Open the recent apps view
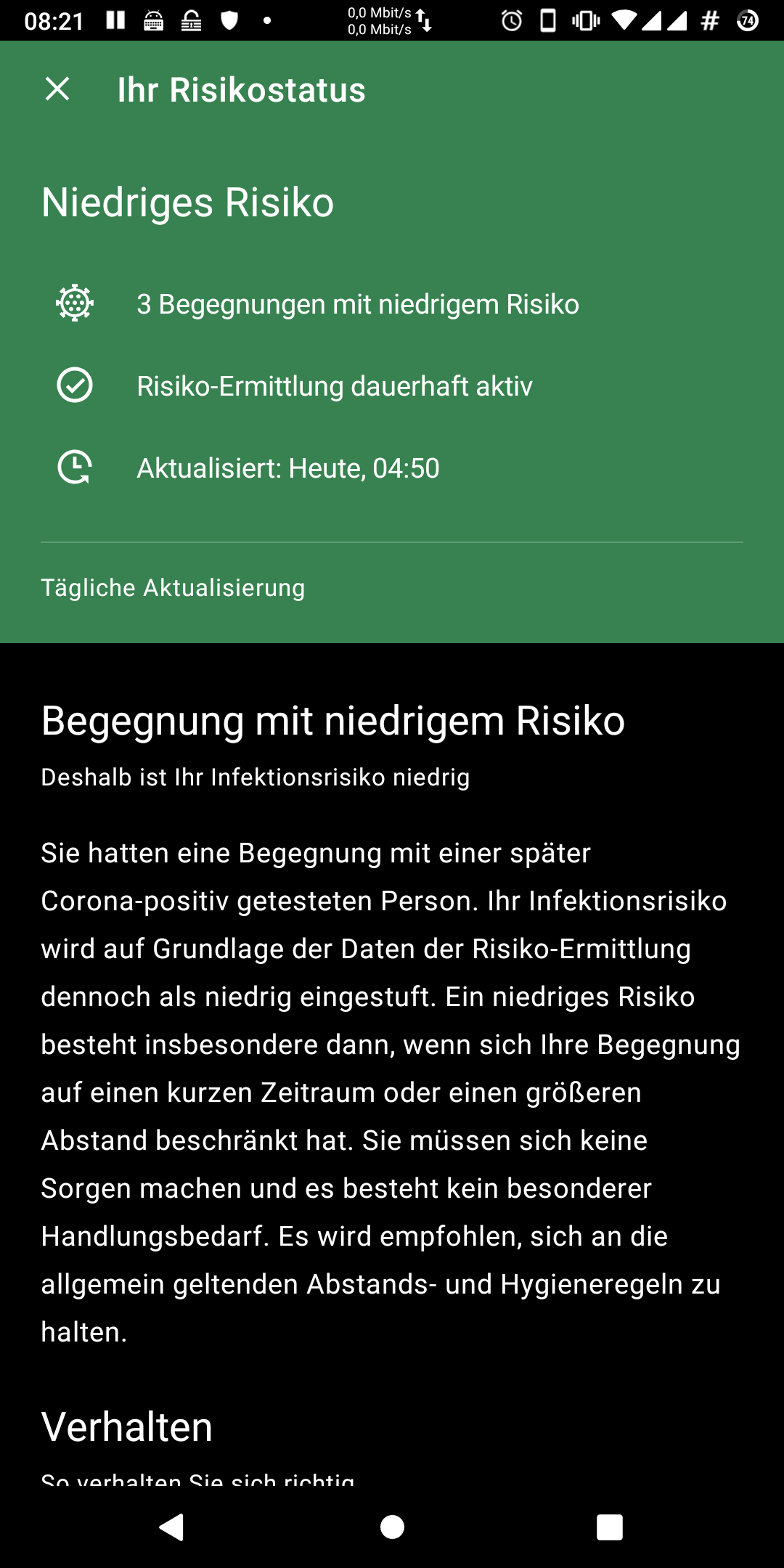This screenshot has width=784, height=1568. pyautogui.click(x=610, y=1527)
